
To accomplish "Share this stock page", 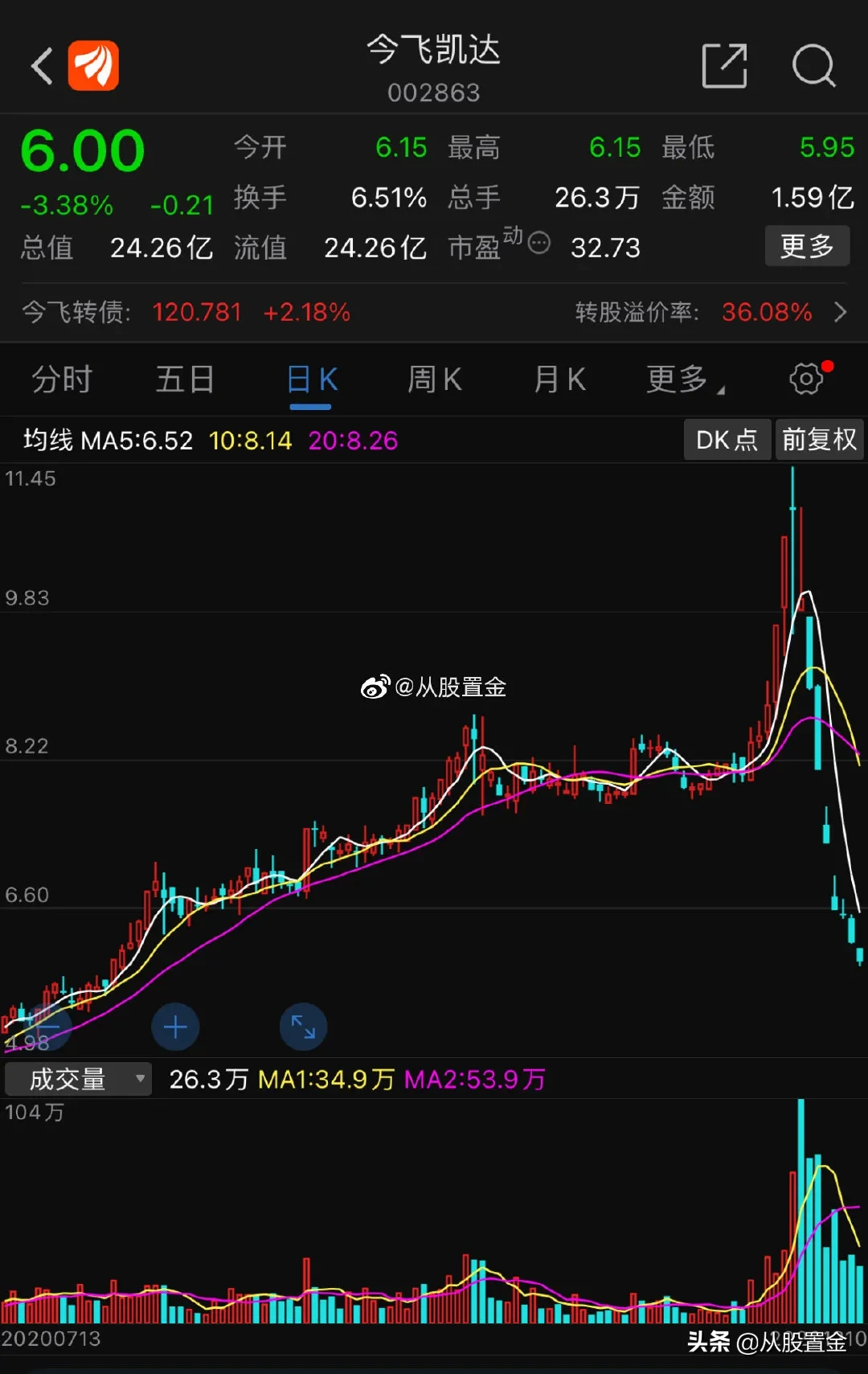I will (x=724, y=66).
